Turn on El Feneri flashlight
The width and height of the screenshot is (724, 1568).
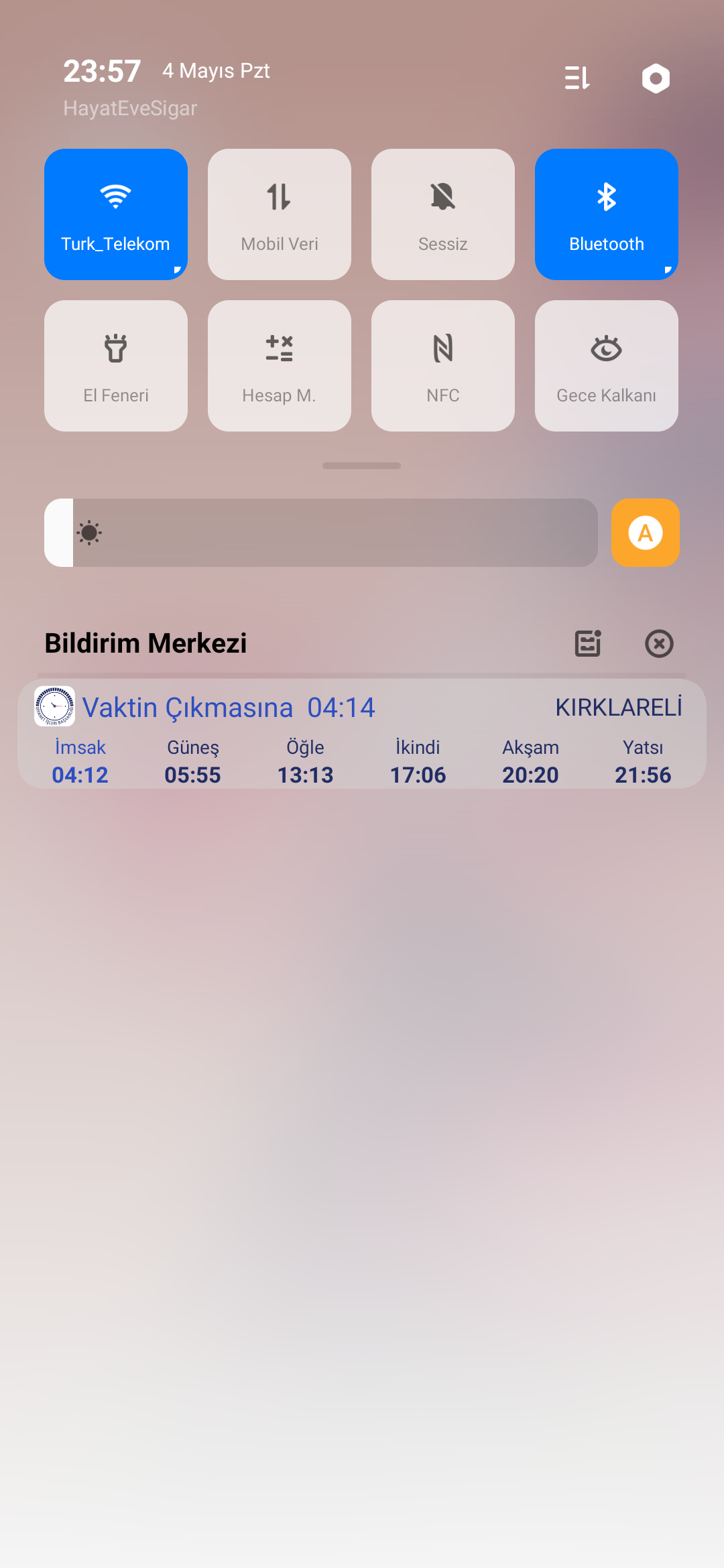click(x=116, y=366)
